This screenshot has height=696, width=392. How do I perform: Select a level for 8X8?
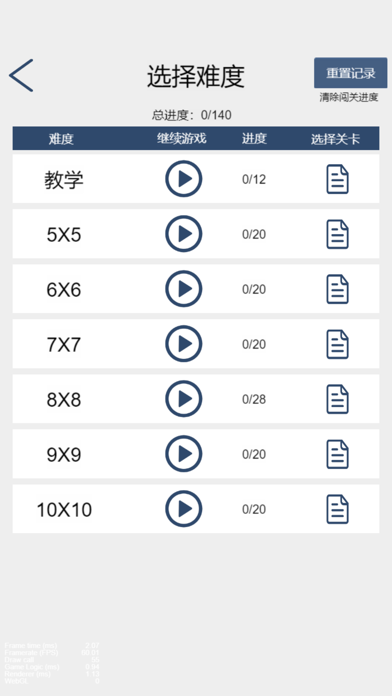coord(337,399)
